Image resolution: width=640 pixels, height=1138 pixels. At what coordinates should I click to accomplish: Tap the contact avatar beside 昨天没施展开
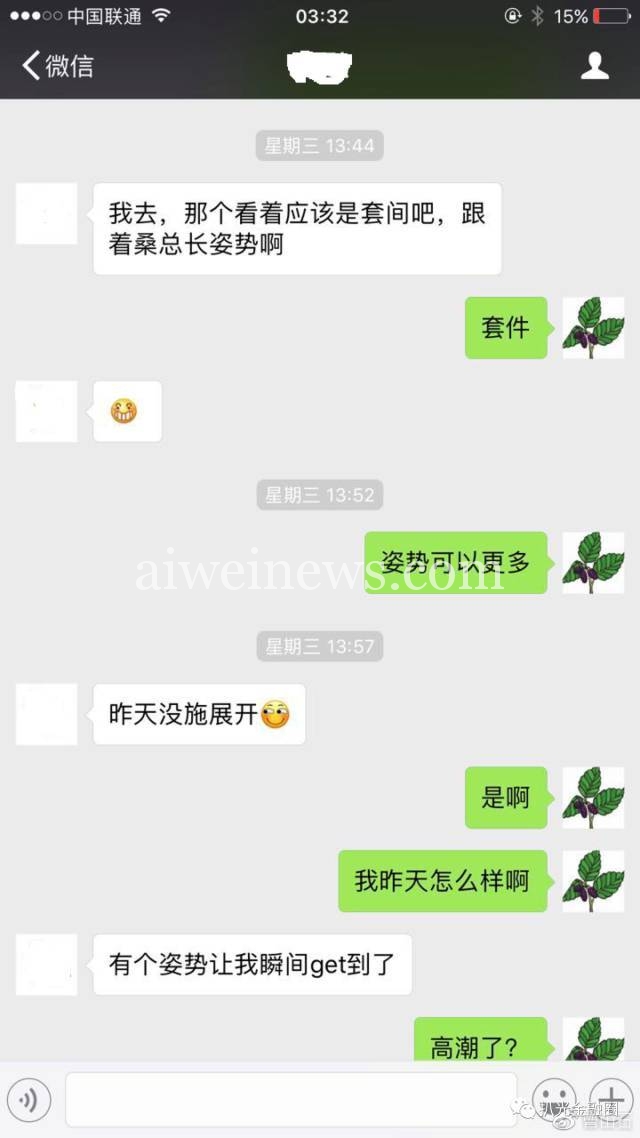[x=46, y=714]
